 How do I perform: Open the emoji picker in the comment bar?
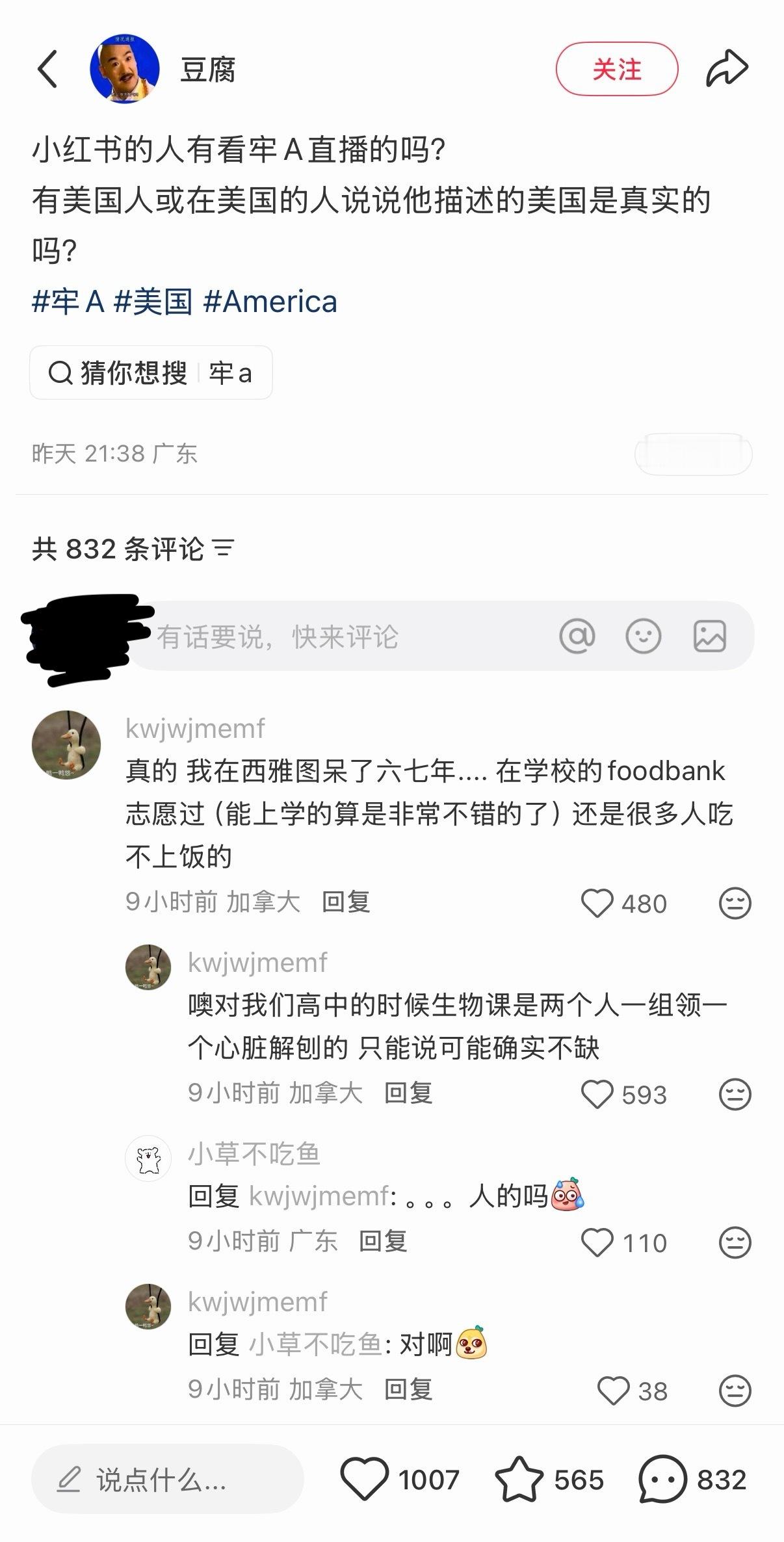point(644,636)
